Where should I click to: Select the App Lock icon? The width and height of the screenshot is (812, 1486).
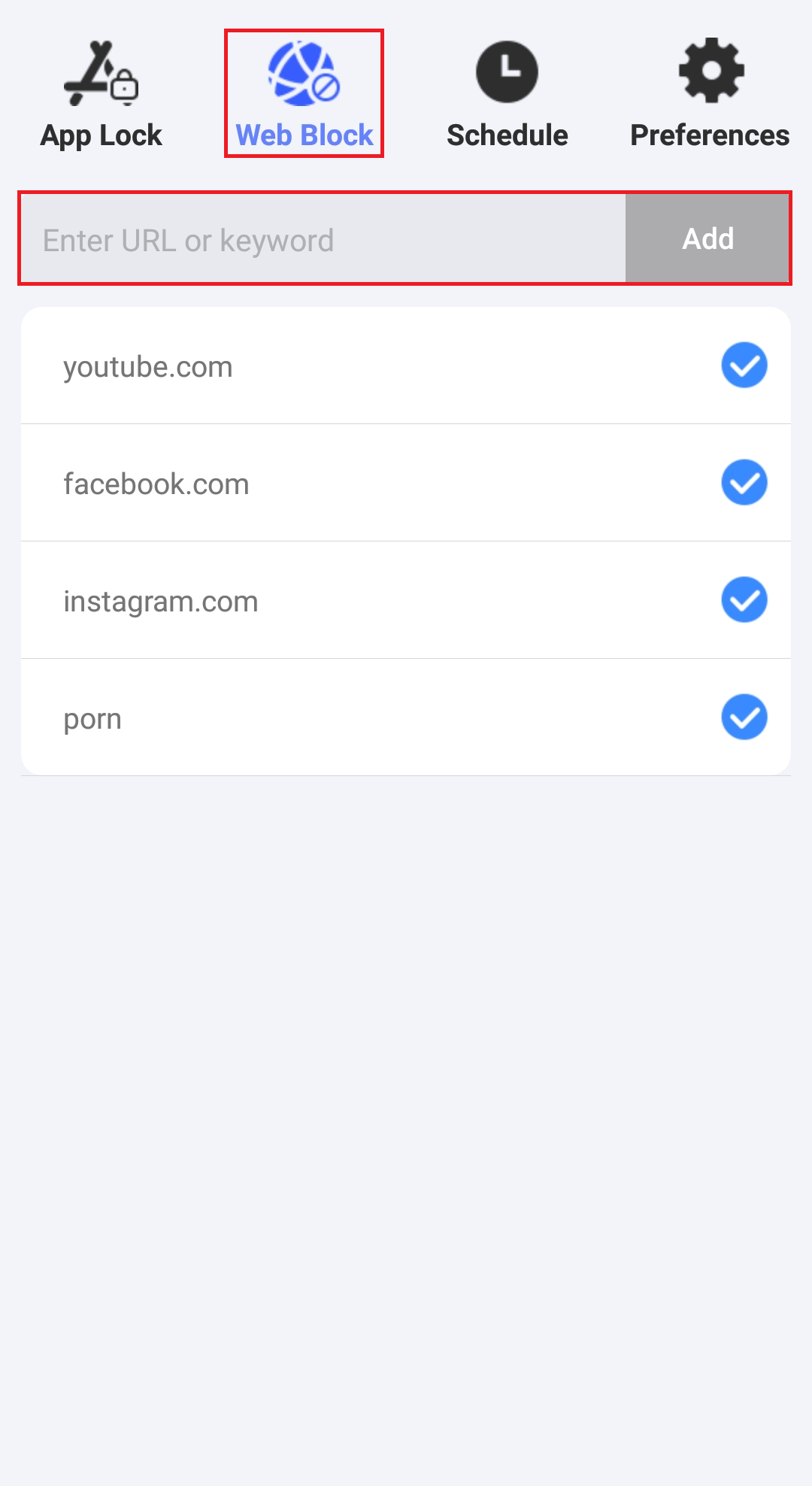point(101,73)
